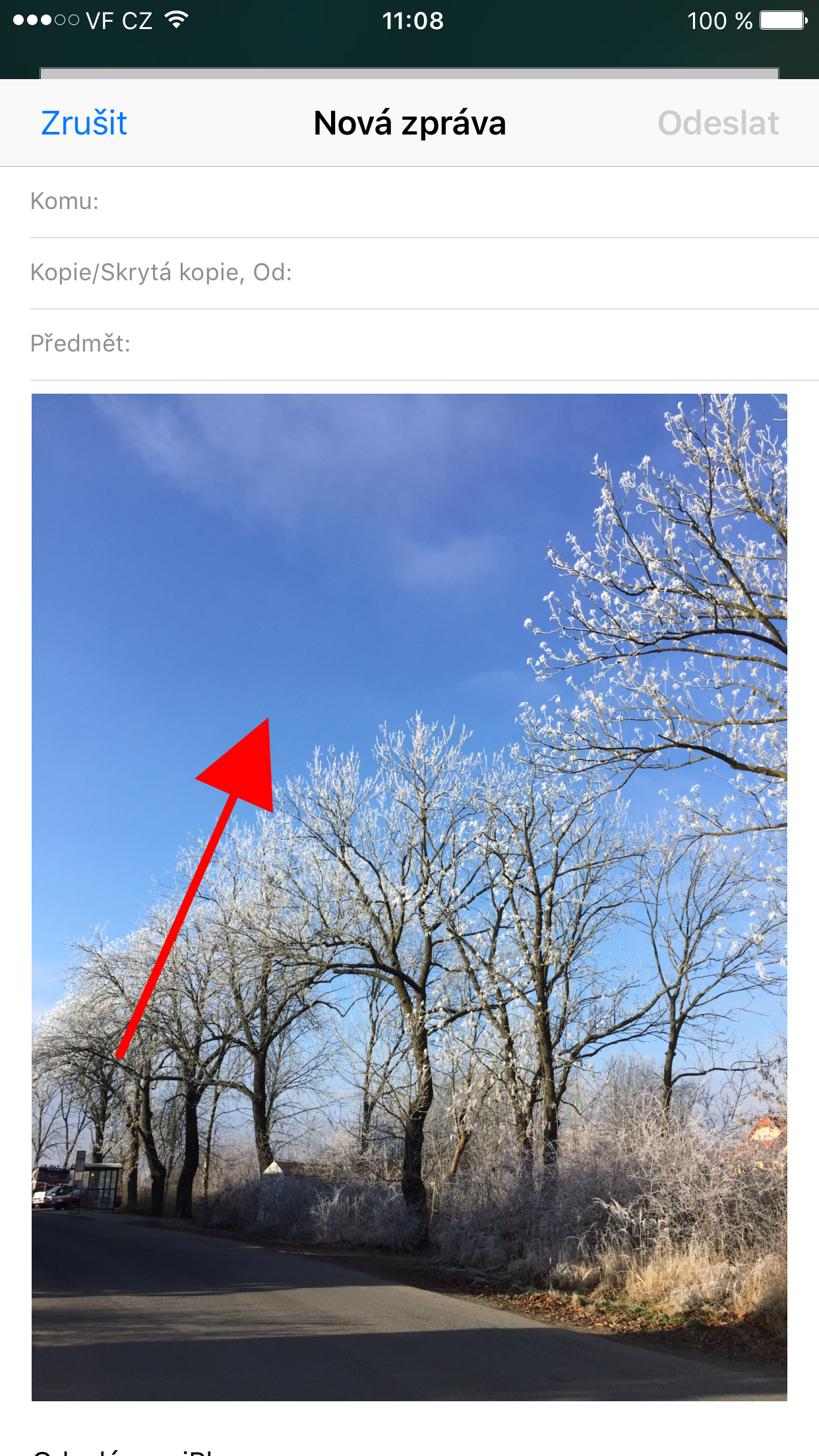Viewport: 819px width, 1456px height.
Task: Select the Předmět subject field
Action: (x=422, y=344)
